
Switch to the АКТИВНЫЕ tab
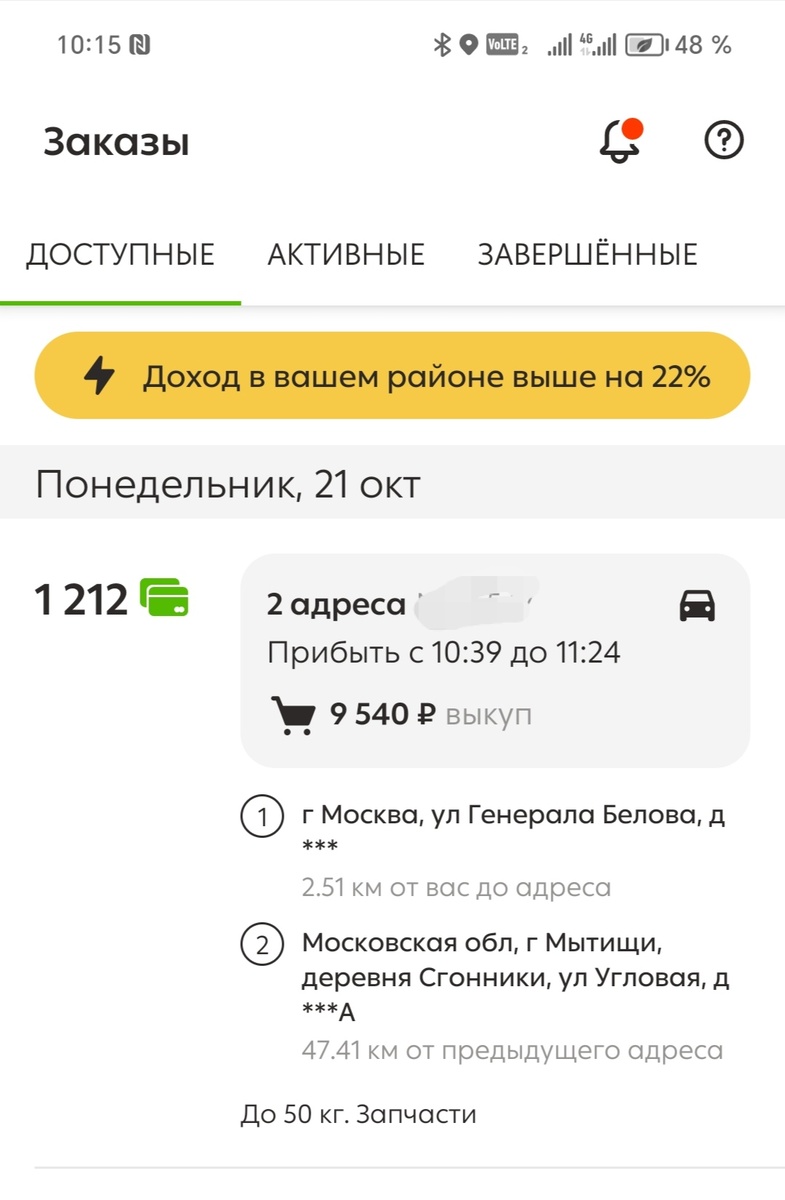tap(346, 253)
